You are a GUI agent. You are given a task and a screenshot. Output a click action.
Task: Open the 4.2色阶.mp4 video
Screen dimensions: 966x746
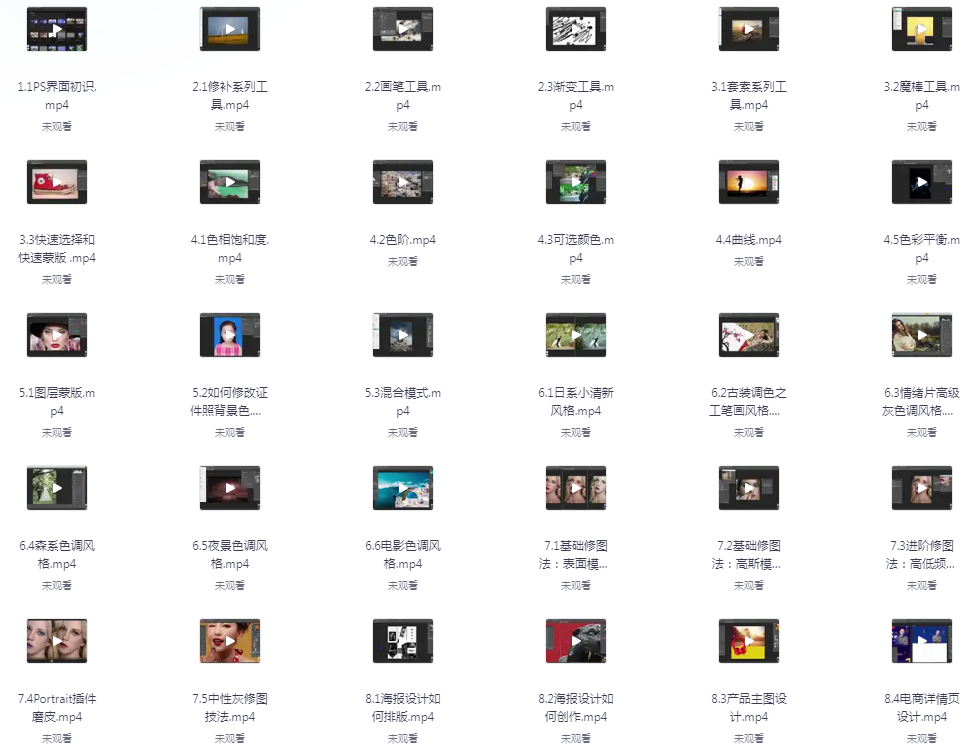403,182
